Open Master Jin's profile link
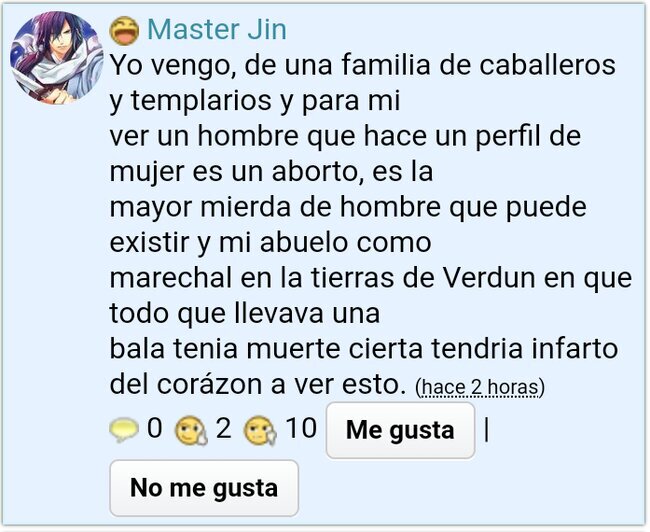650x532 pixels. (216, 30)
